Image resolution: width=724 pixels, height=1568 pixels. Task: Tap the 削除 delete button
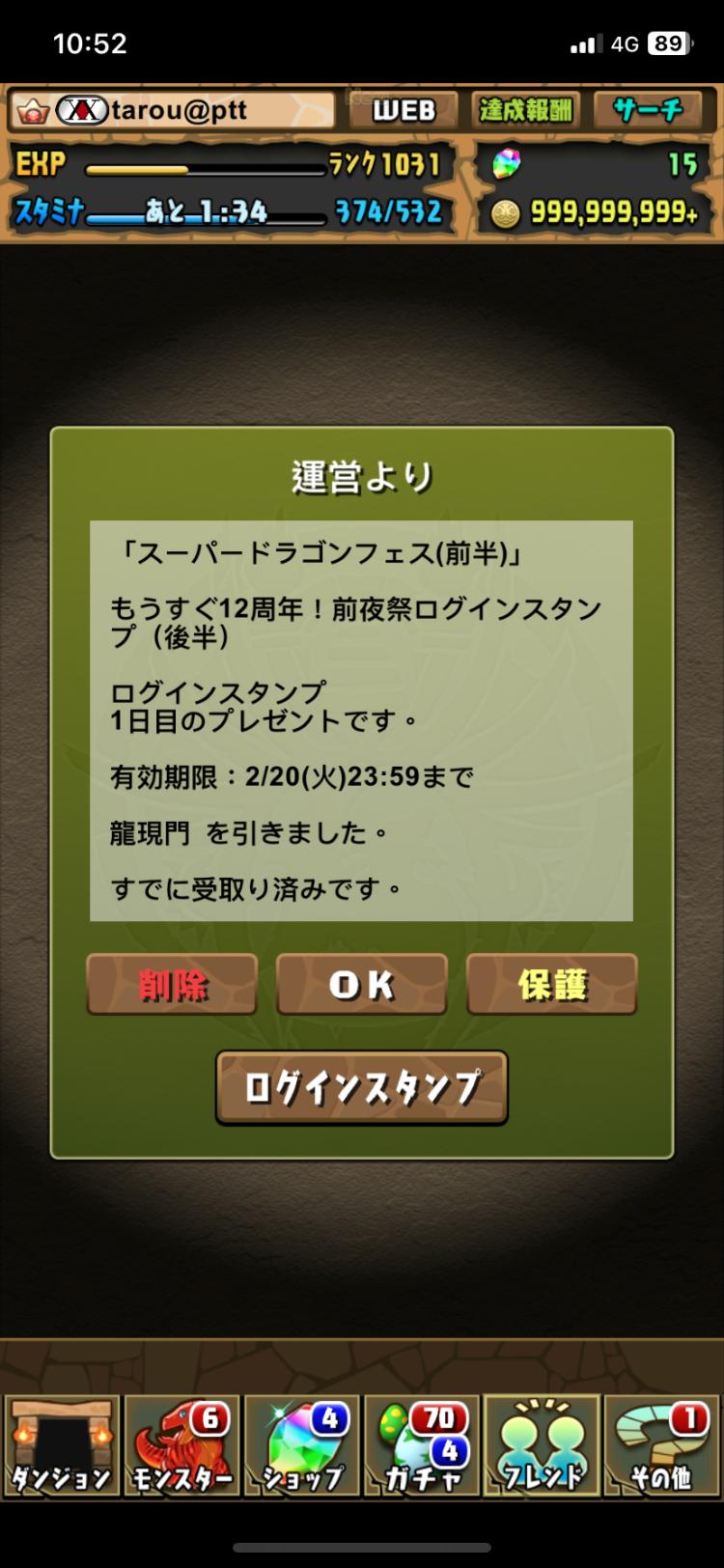tap(172, 984)
